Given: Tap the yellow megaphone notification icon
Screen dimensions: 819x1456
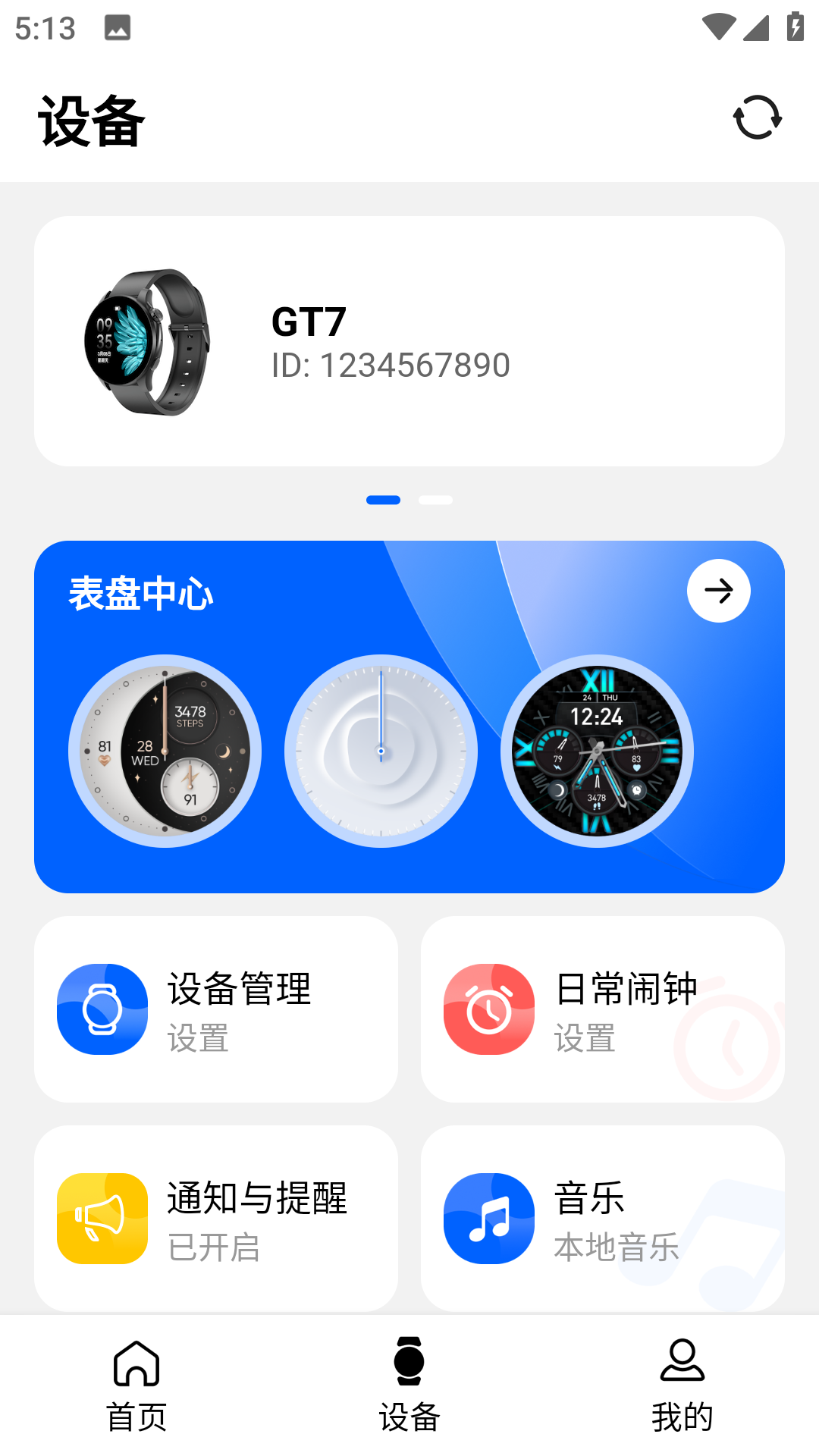Looking at the screenshot, I should [x=102, y=1216].
